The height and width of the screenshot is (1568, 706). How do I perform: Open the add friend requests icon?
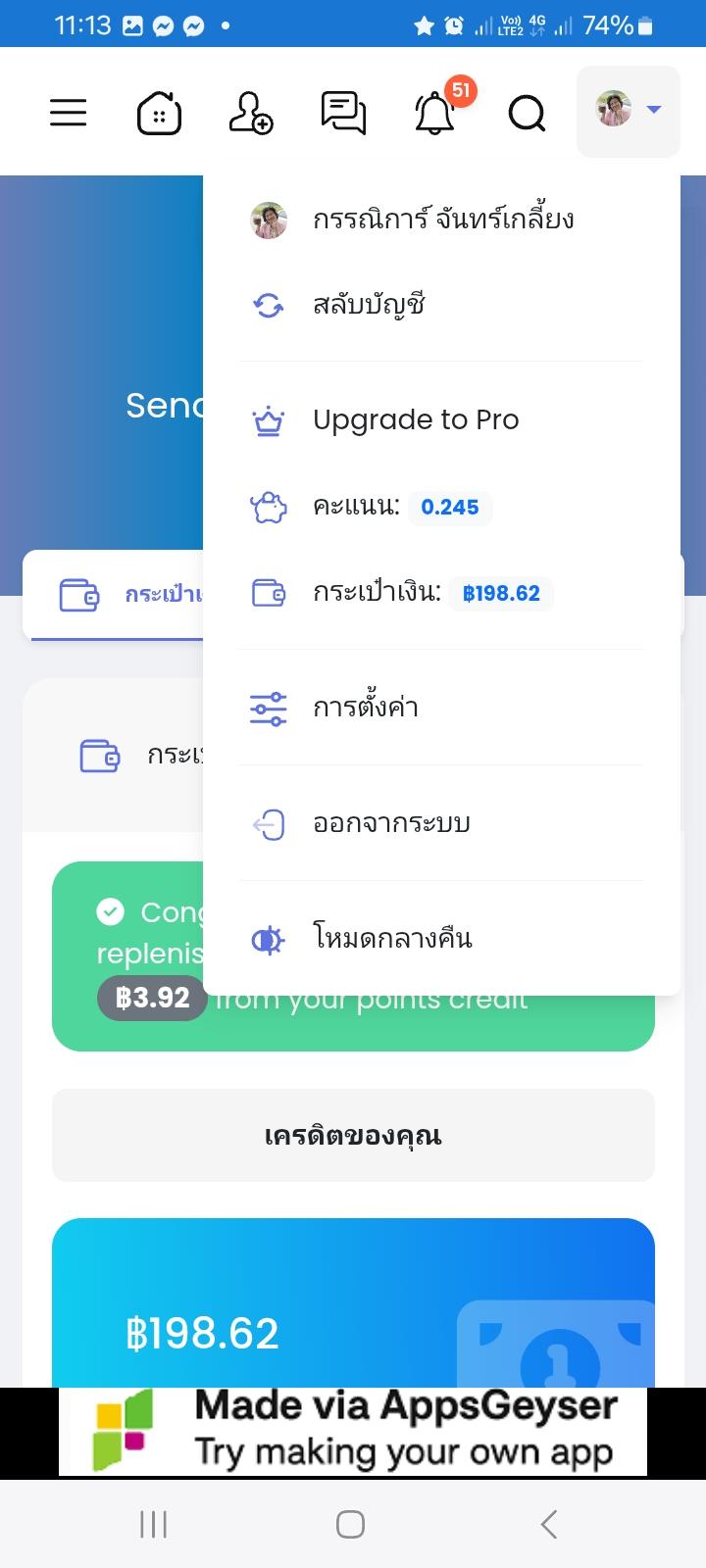[x=250, y=113]
